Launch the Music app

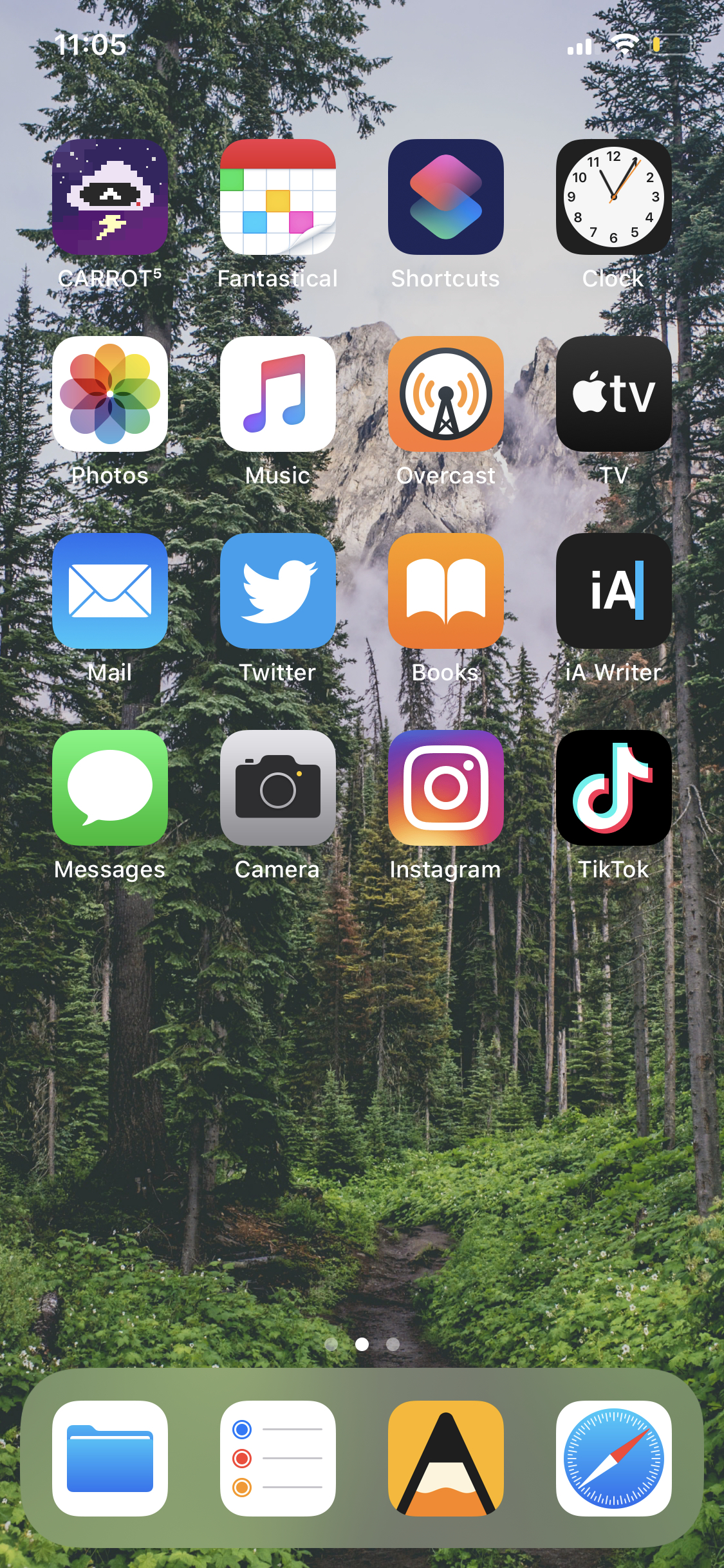pos(278,394)
